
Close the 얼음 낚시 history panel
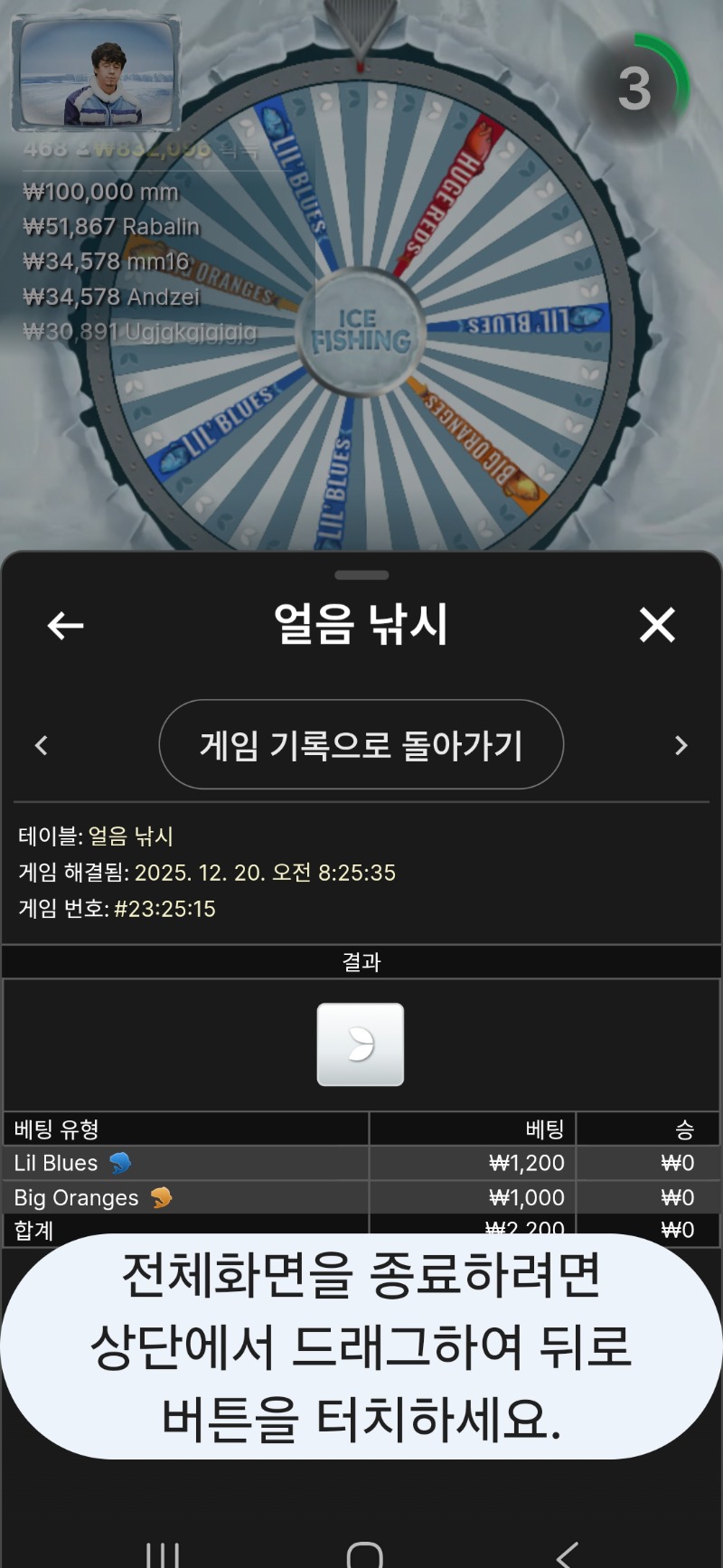click(x=657, y=625)
